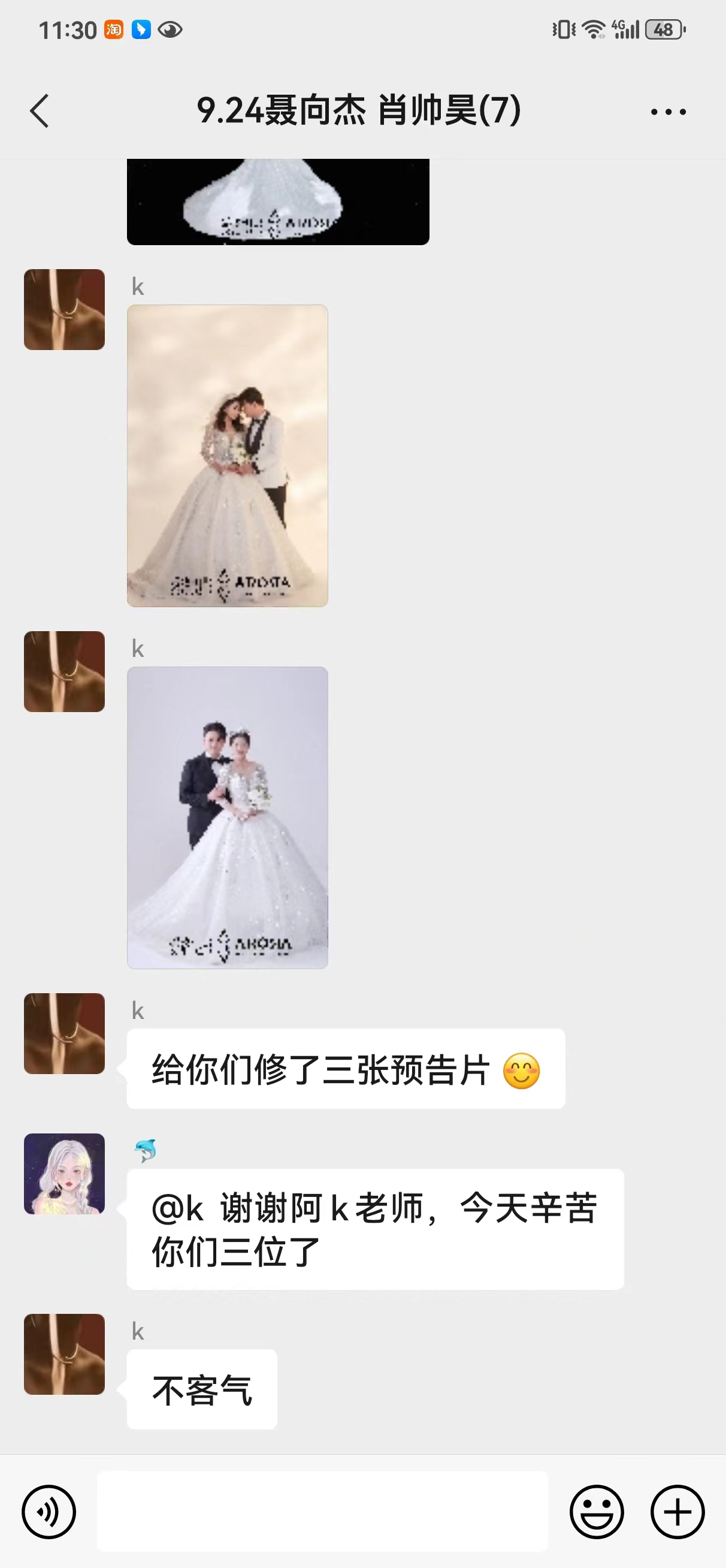
Task: Open the partially visible black-background photo
Action: click(278, 202)
